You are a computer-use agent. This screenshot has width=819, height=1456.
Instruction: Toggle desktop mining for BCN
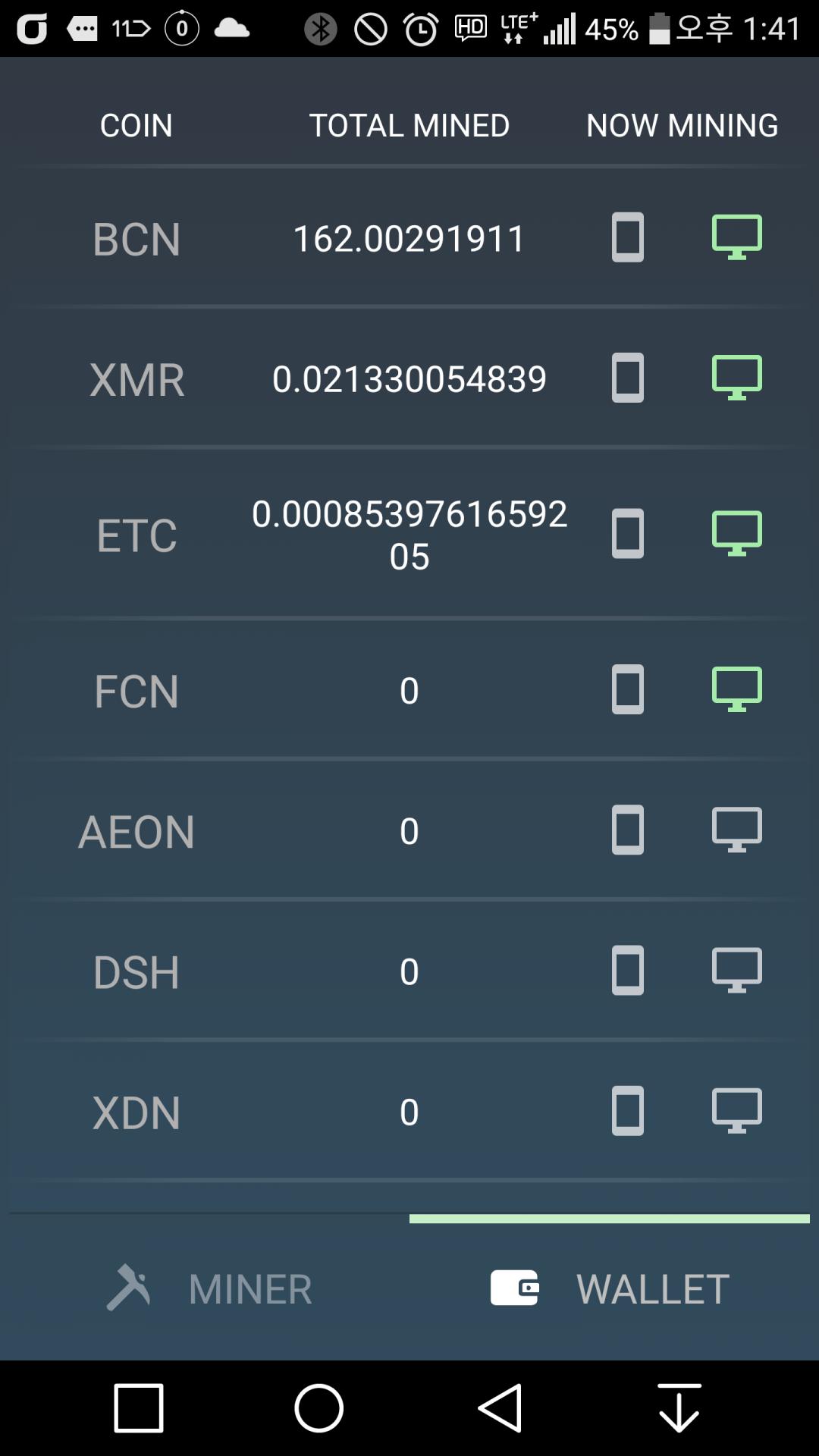pos(736,237)
